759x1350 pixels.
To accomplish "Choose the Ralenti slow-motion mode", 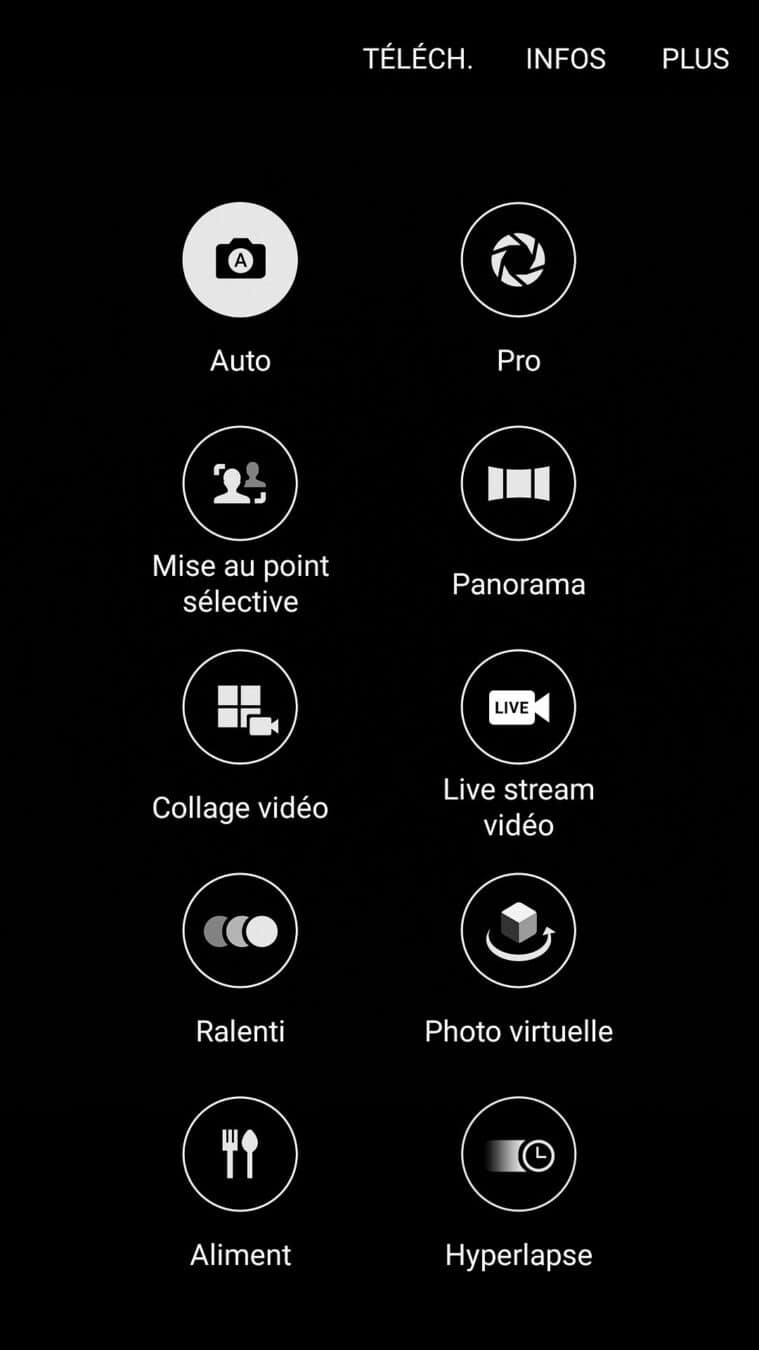I will pos(240,931).
